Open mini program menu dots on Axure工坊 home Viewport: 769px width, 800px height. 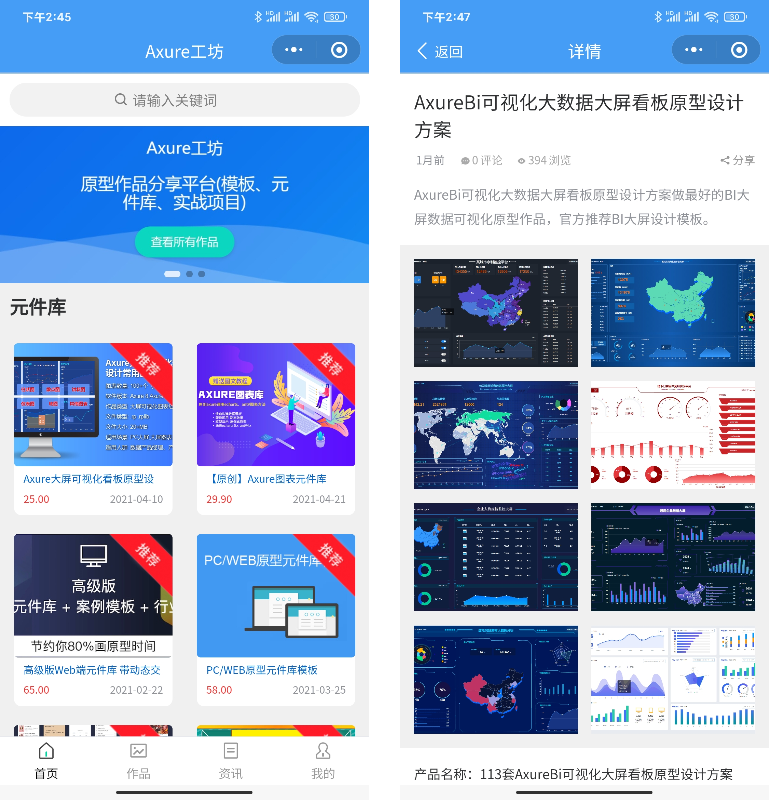(x=293, y=50)
